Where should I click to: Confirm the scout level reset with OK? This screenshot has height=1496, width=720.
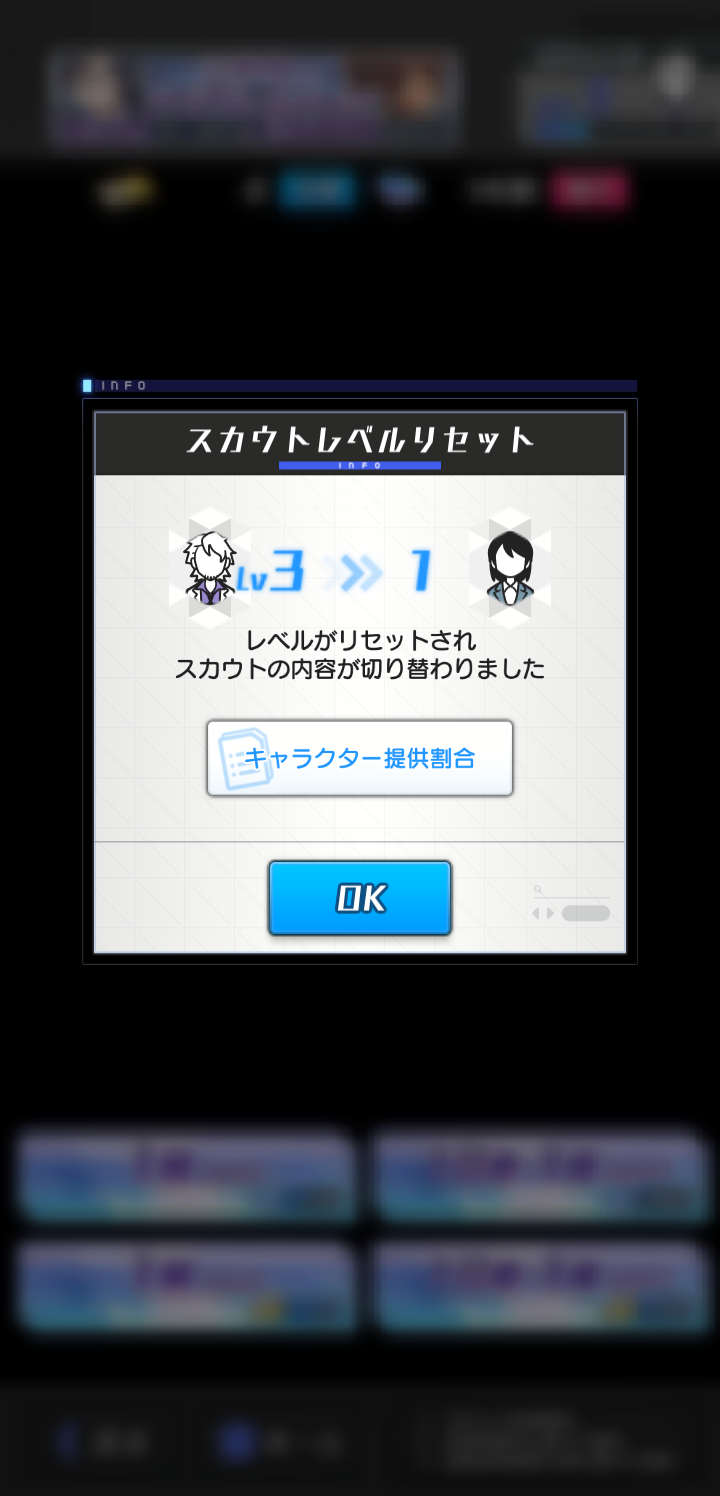click(360, 898)
